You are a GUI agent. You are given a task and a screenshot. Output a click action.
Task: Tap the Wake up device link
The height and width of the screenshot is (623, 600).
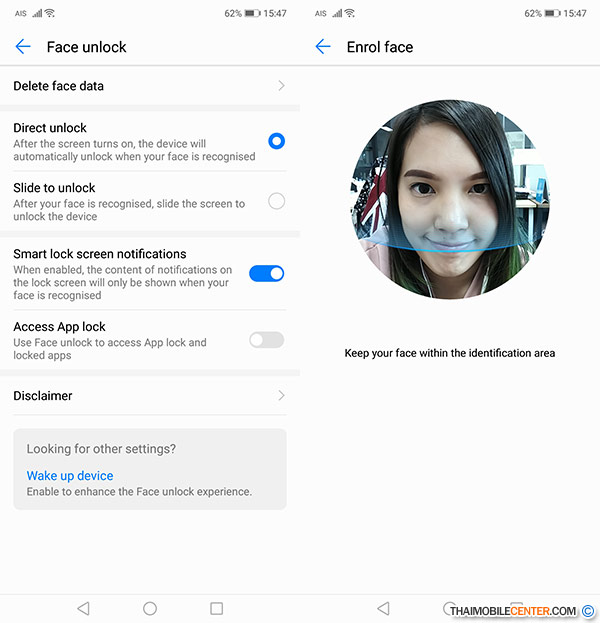[x=70, y=476]
